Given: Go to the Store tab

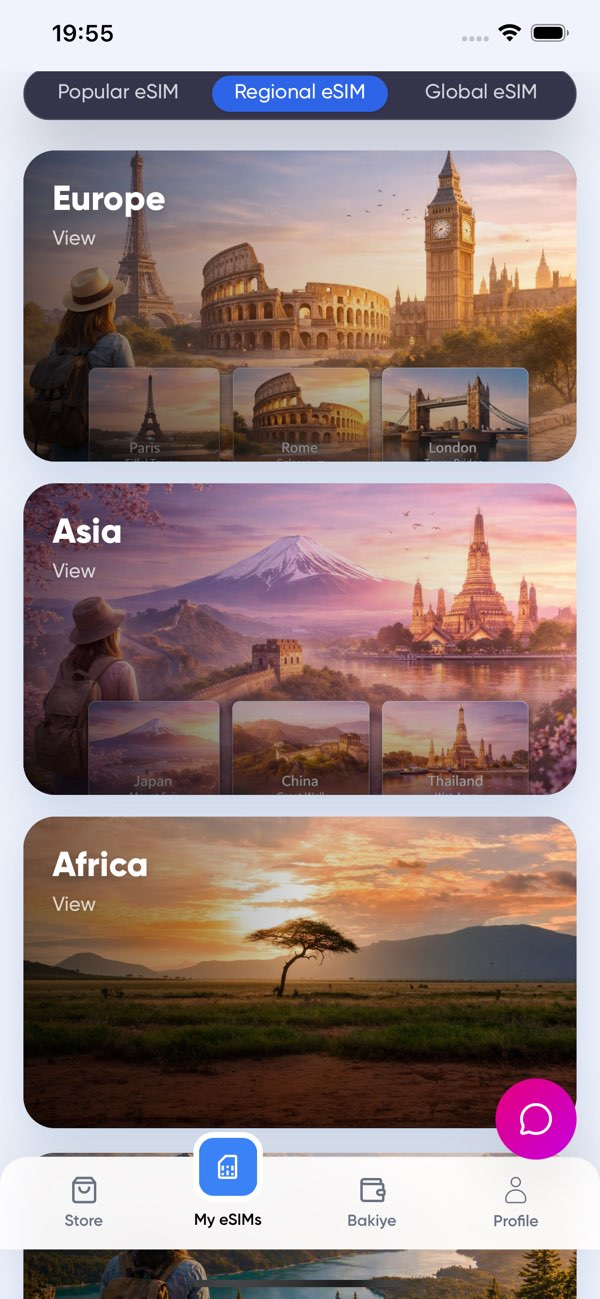Looking at the screenshot, I should point(84,1202).
